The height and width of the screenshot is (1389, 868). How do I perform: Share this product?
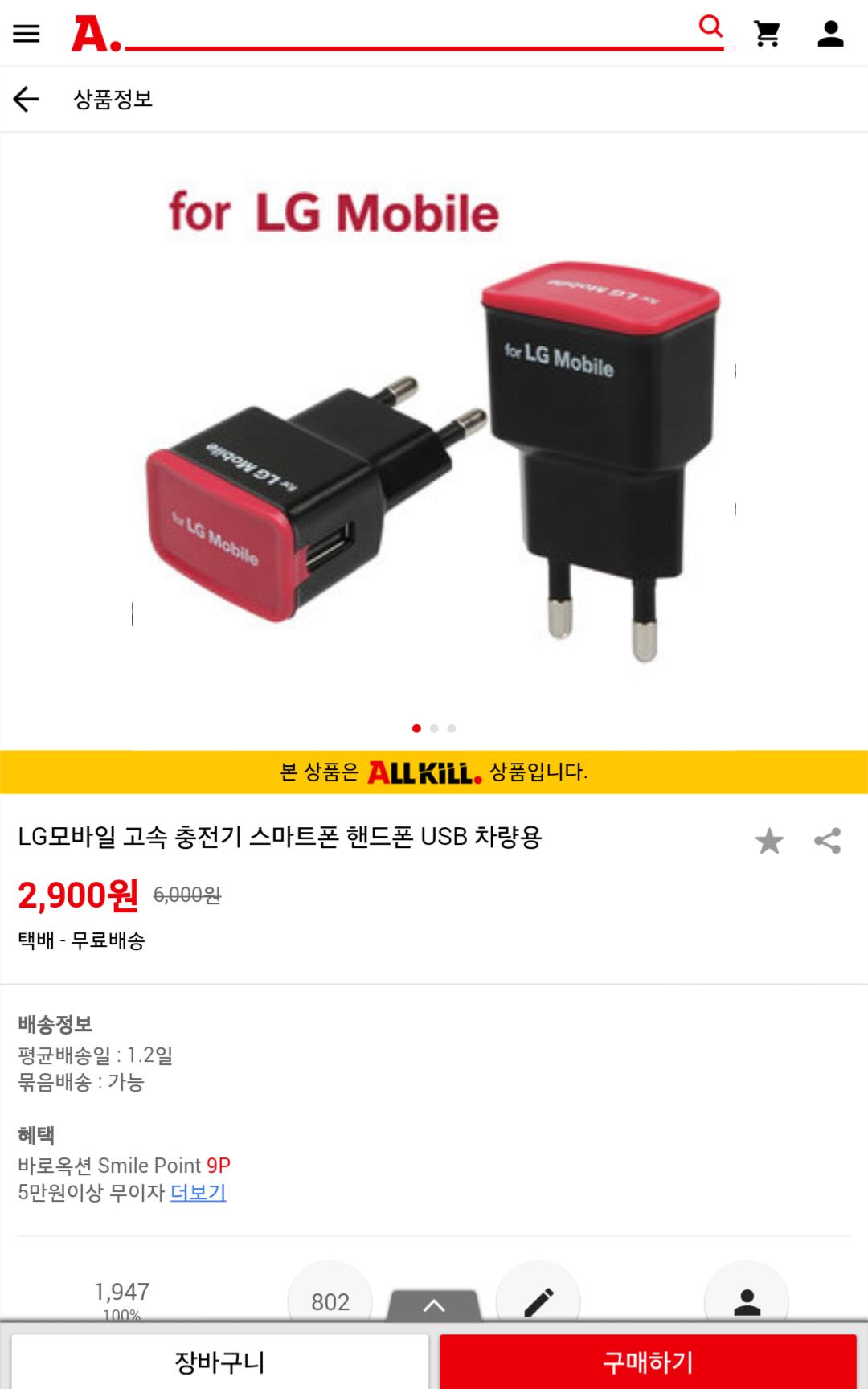point(828,841)
